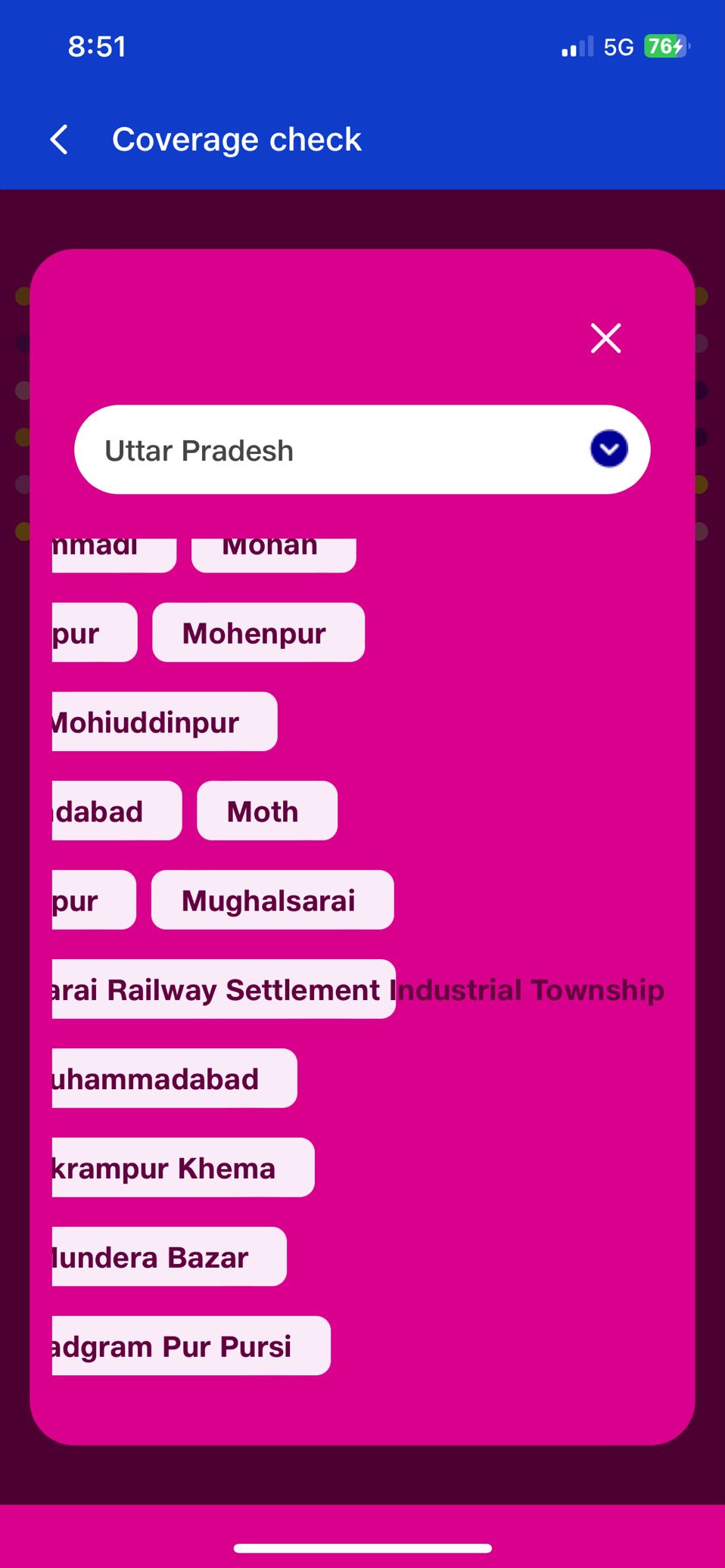The image size is (725, 1568).
Task: Pick the Moth city chip
Action: pos(266,811)
